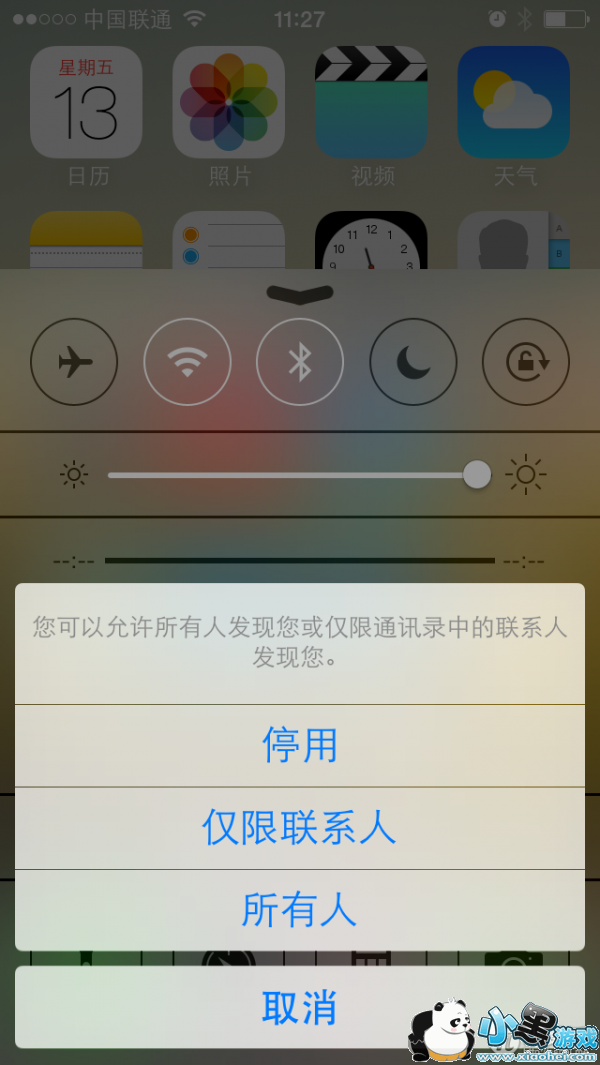Select 所有人 for AirDrop discovery

coord(300,910)
